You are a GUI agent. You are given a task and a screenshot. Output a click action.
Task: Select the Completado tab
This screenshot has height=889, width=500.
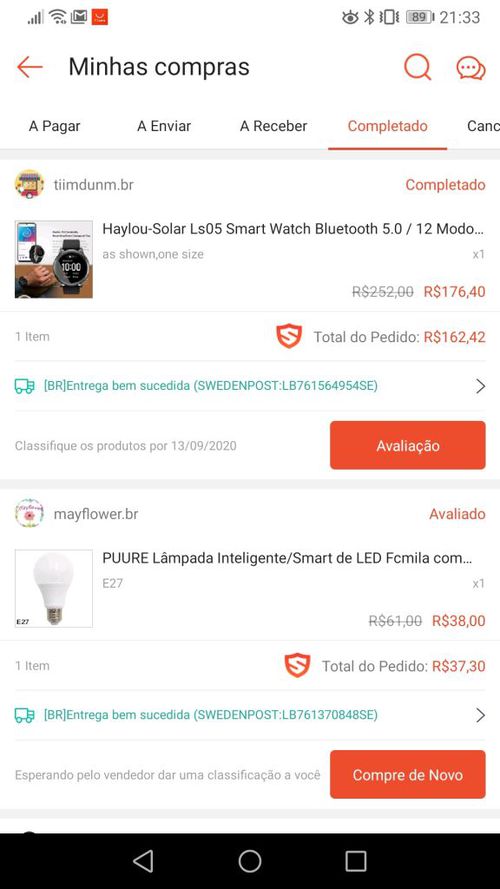[387, 126]
